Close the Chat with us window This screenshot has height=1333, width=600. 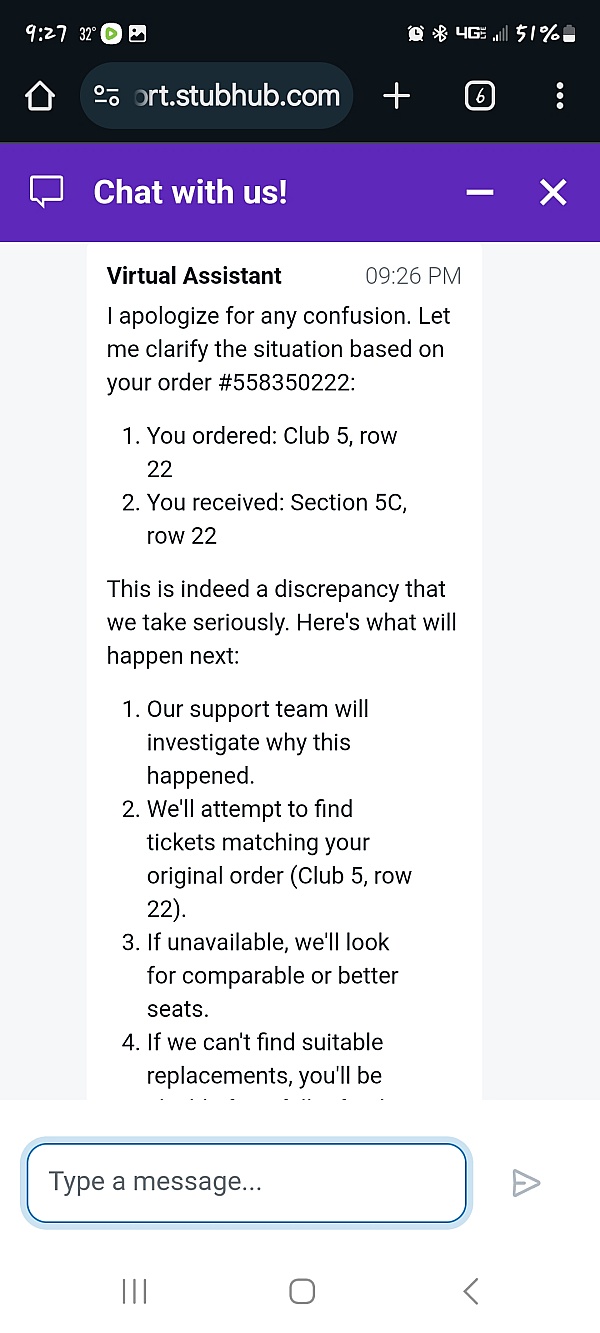[553, 192]
